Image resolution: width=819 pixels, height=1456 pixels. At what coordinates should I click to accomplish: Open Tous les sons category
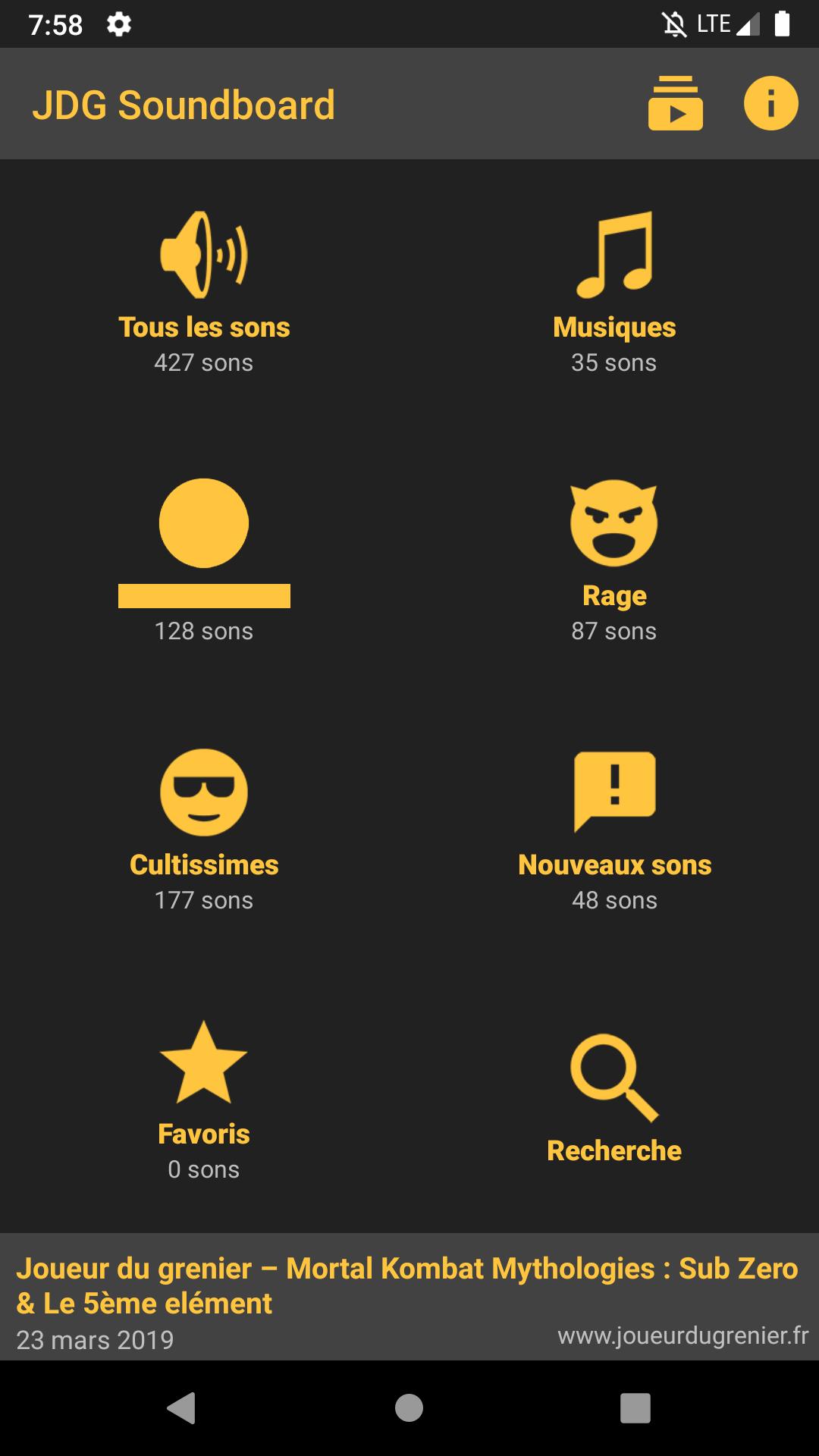point(204,293)
